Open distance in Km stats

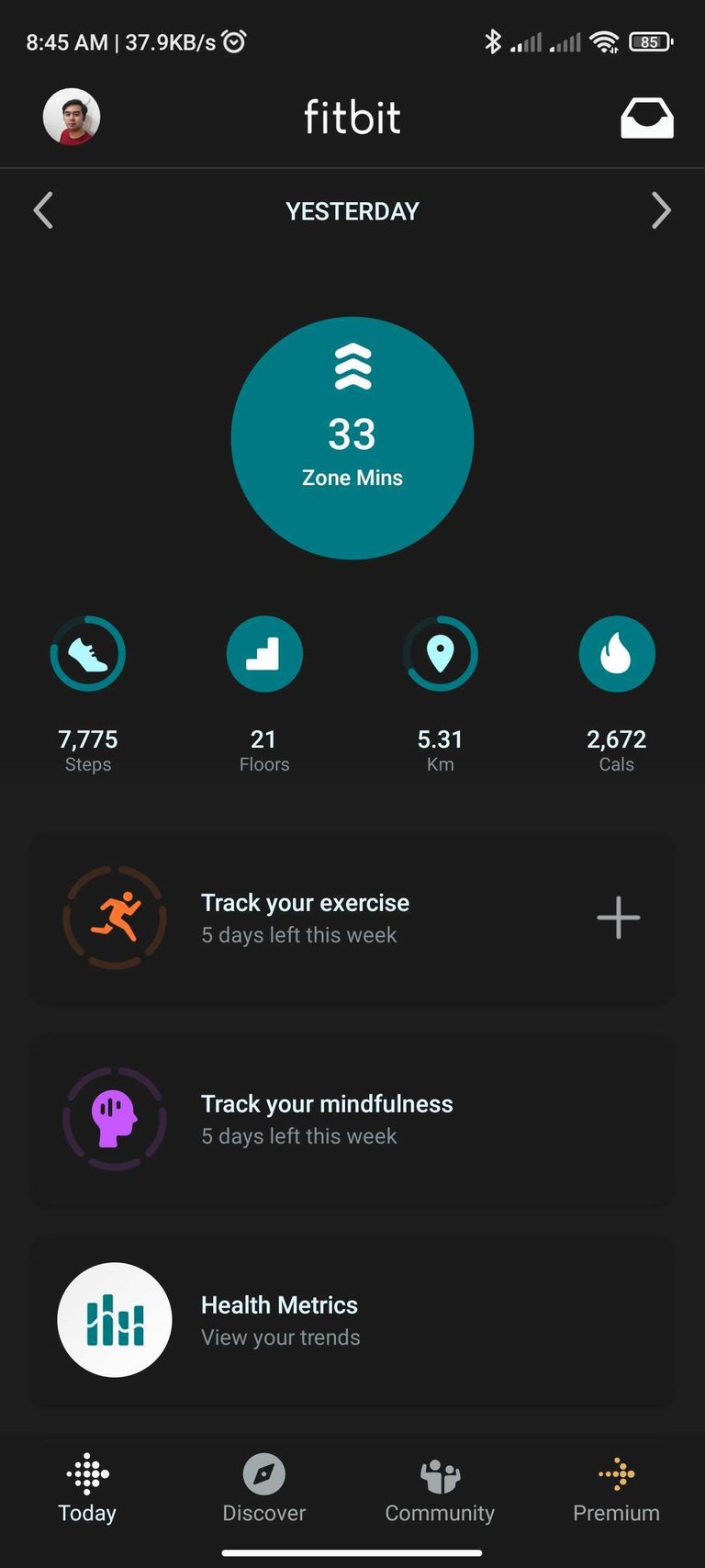tap(441, 654)
